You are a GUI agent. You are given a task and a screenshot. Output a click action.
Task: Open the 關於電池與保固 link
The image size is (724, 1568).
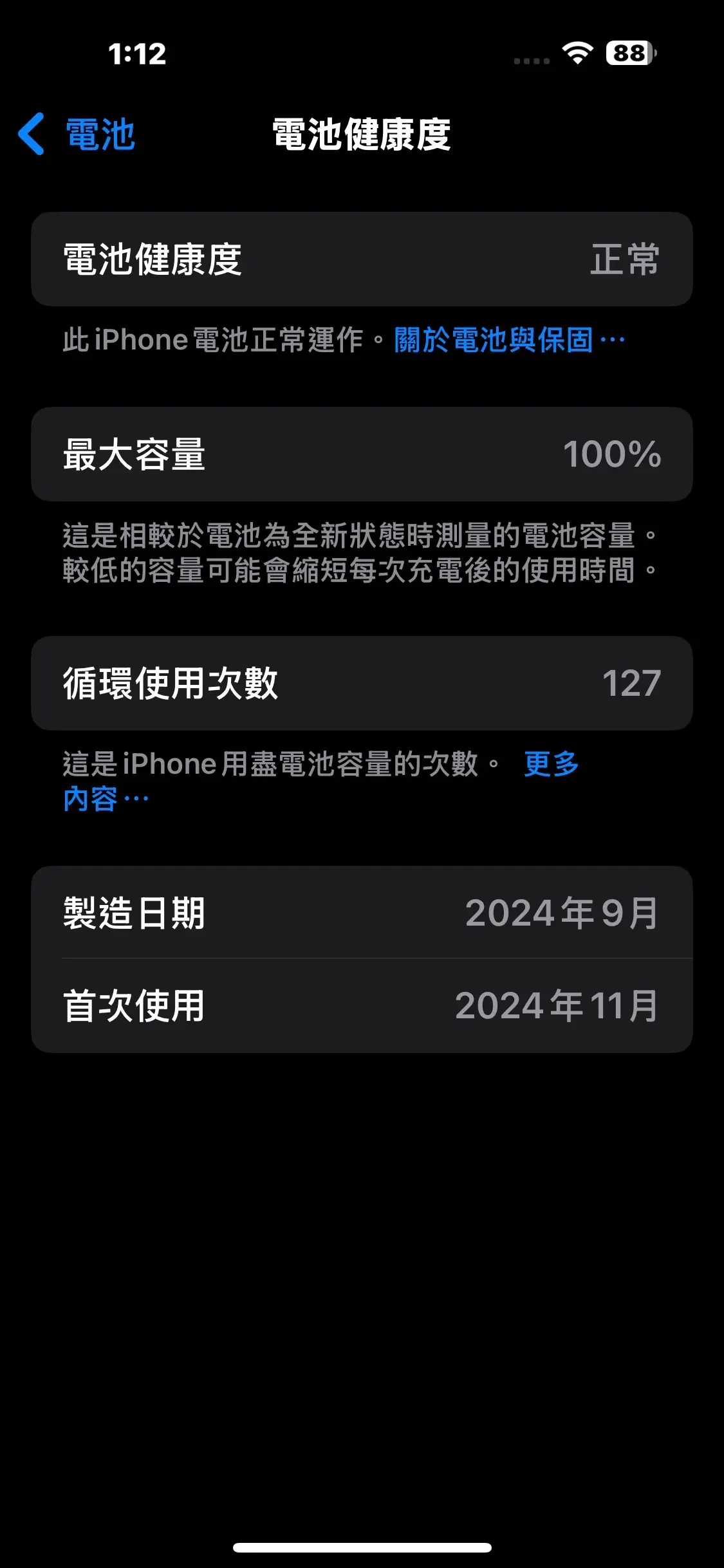(508, 340)
